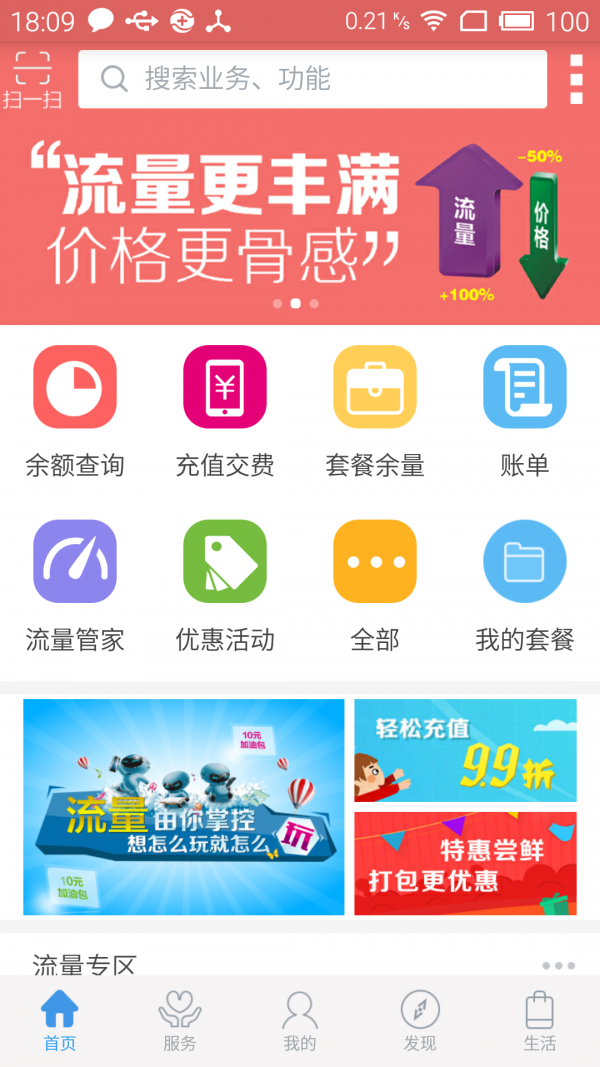This screenshot has width=600, height=1067.
Task: Open the 扫一扫 scan icon
Action: tap(32, 79)
